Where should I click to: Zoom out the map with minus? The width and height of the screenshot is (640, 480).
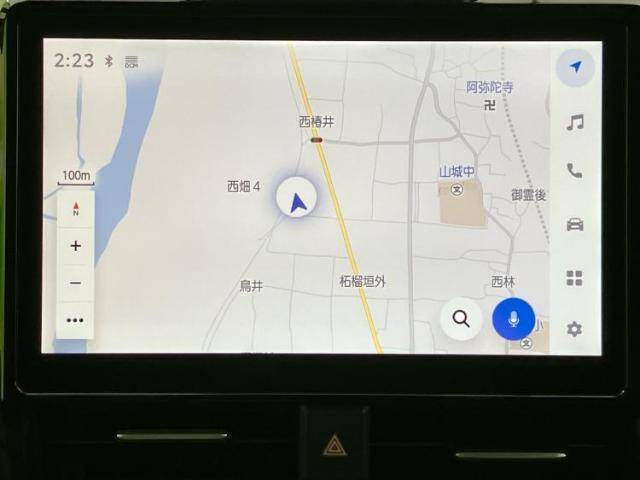coord(76,283)
